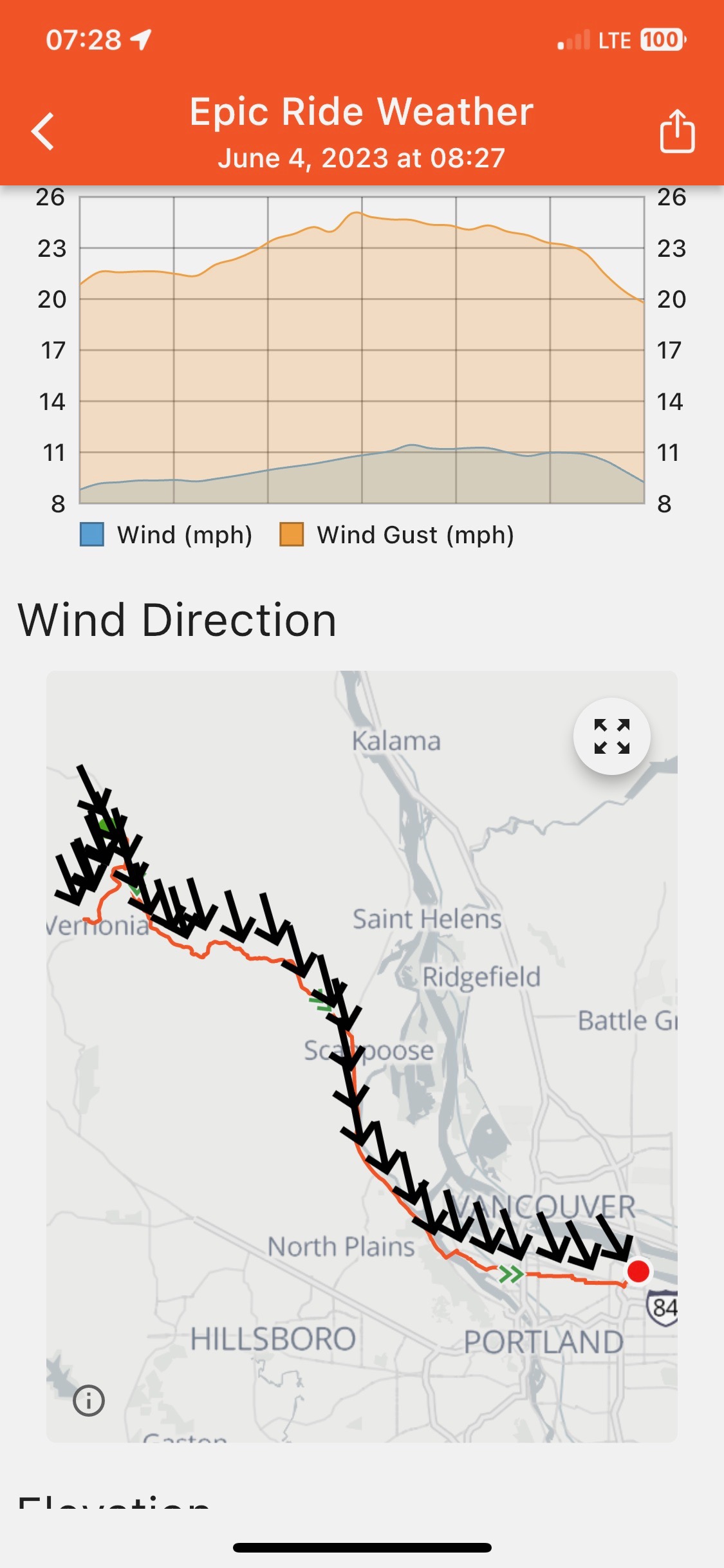This screenshot has height=1568, width=724.
Task: Share this ride weather forecast
Action: click(677, 131)
